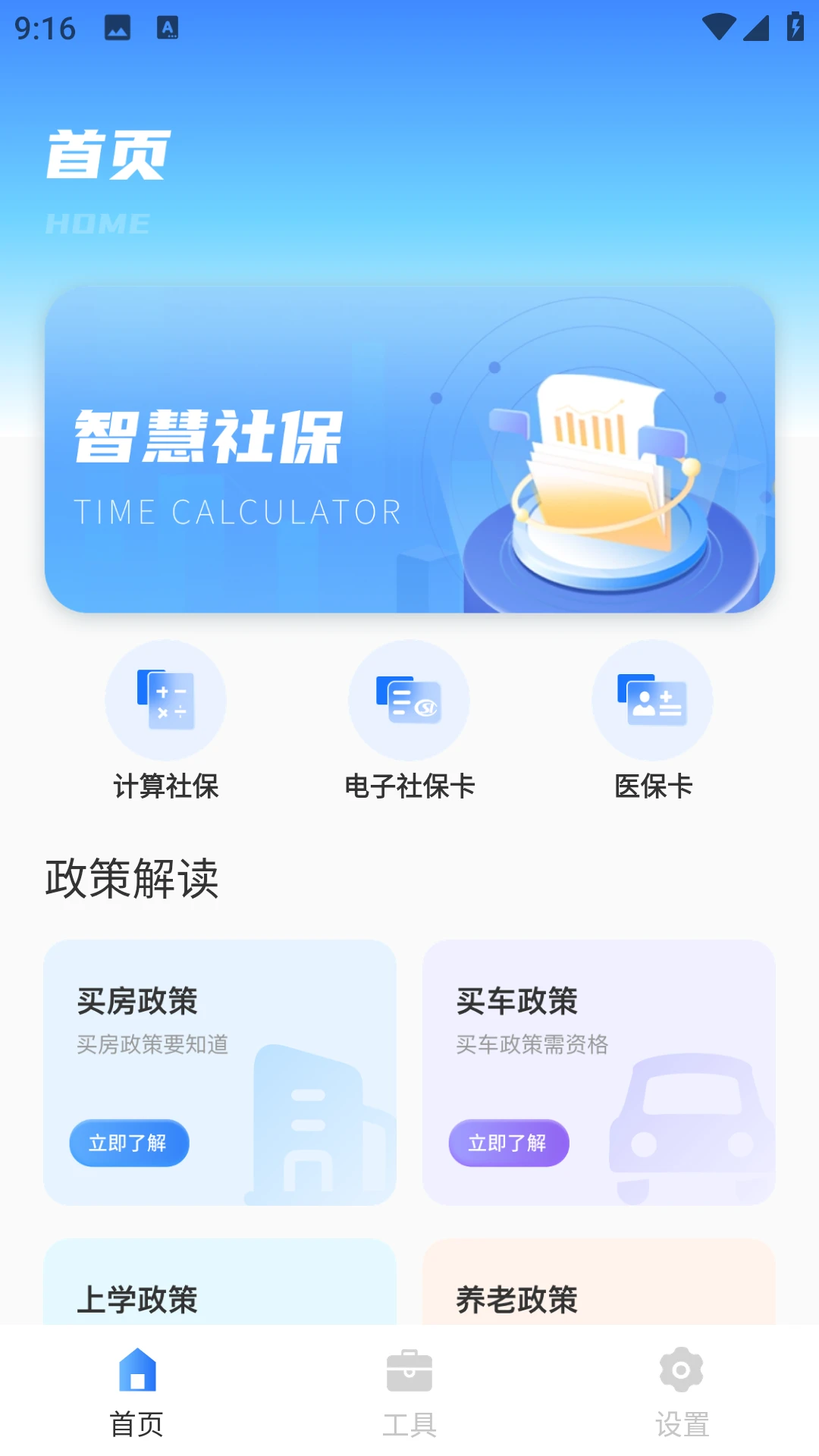Open the 买房政策 policy card
The width and height of the screenshot is (819, 1456).
point(221,1074)
